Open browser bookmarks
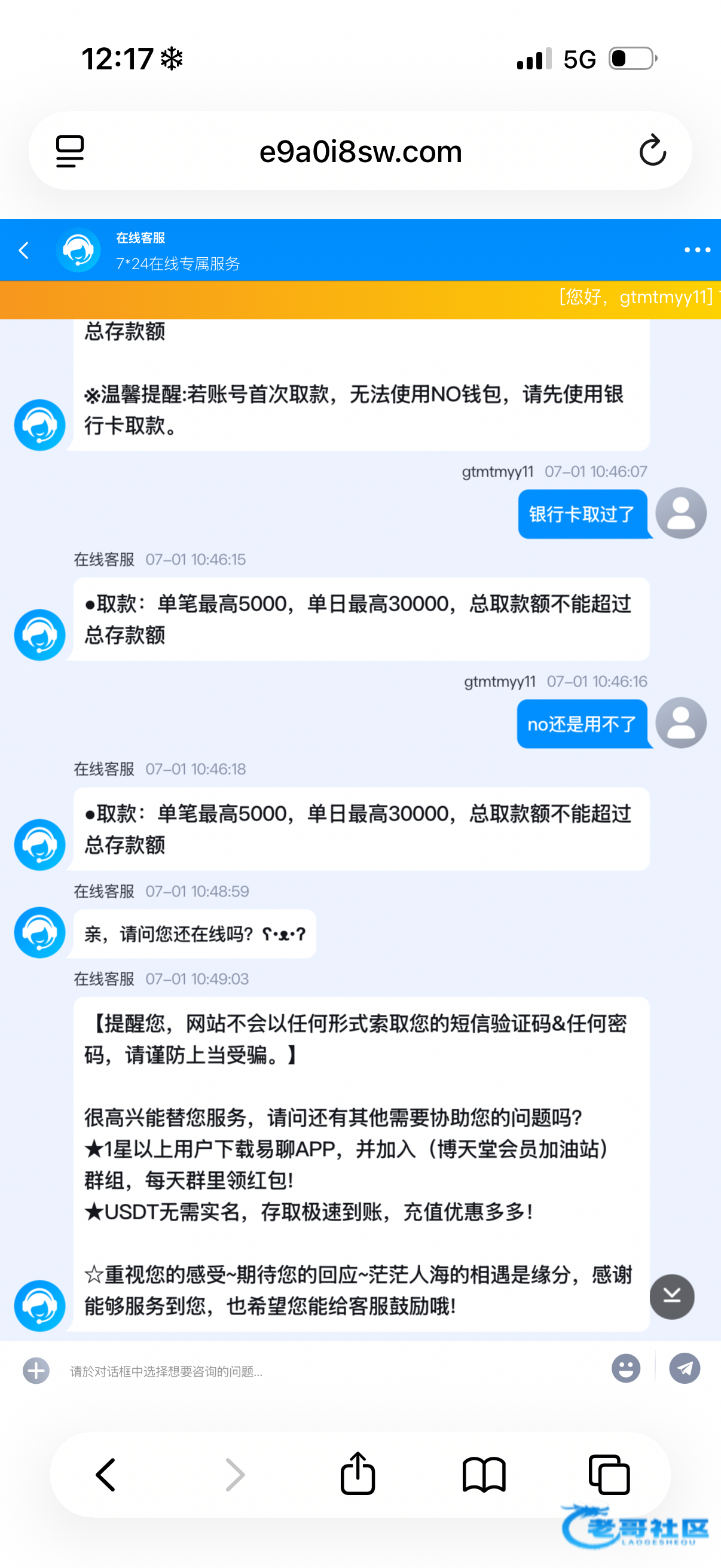The height and width of the screenshot is (1568, 721). point(484,1474)
